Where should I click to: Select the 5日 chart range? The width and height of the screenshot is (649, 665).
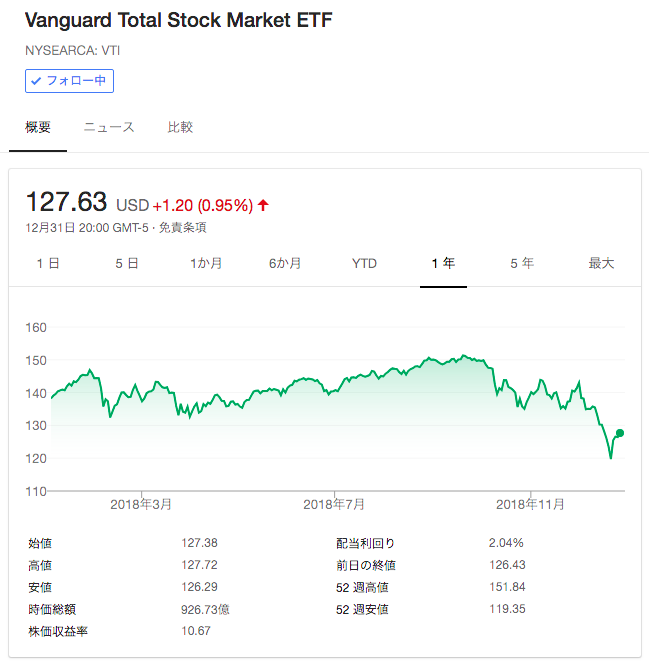[127, 263]
